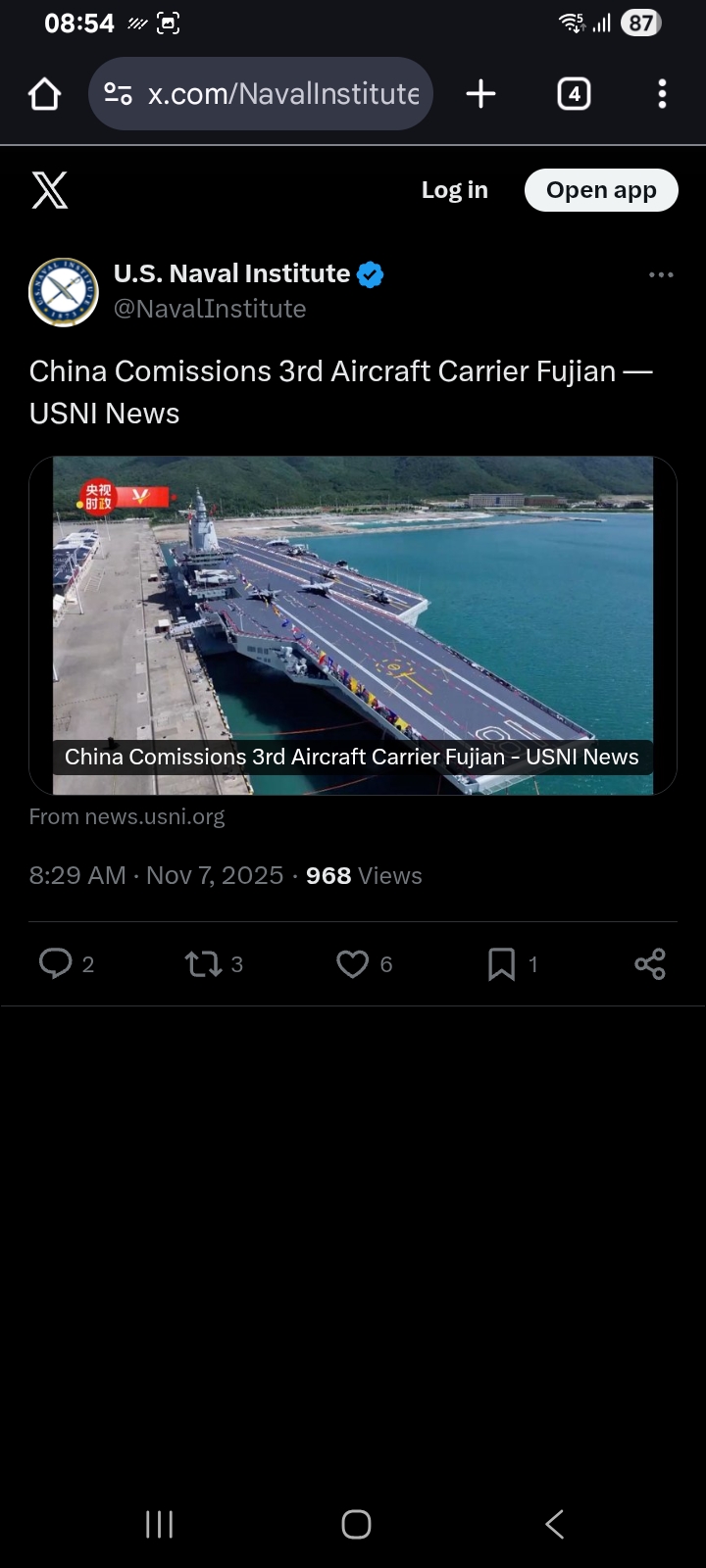Bookmark this Naval Institute post
Image resolution: width=706 pixels, height=1568 pixels.
click(x=501, y=964)
